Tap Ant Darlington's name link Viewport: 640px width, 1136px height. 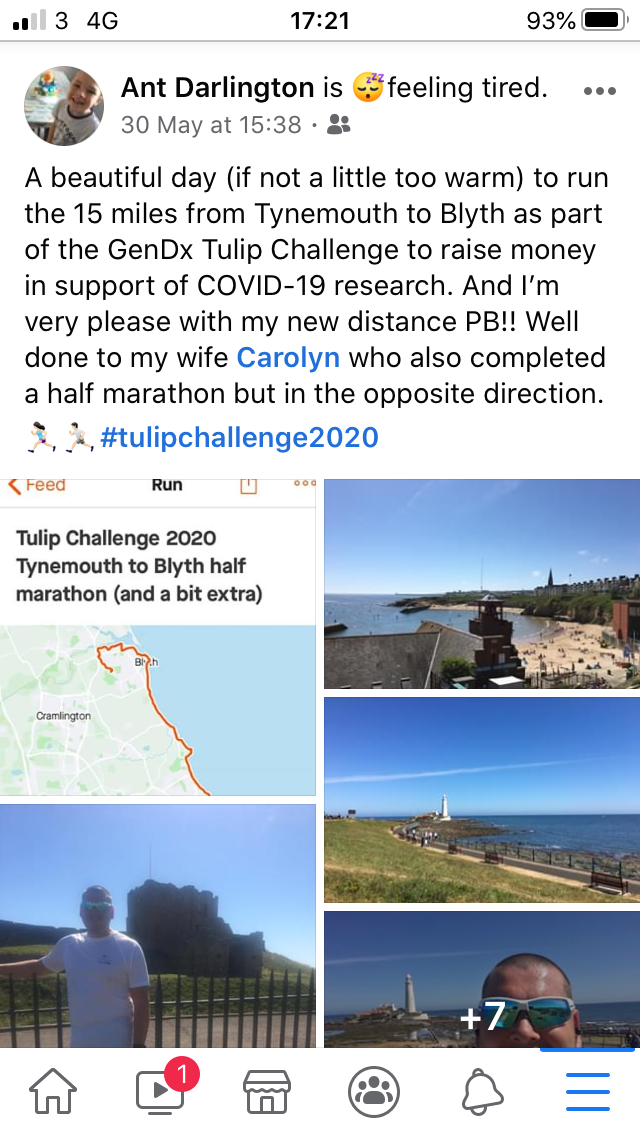coord(217,88)
